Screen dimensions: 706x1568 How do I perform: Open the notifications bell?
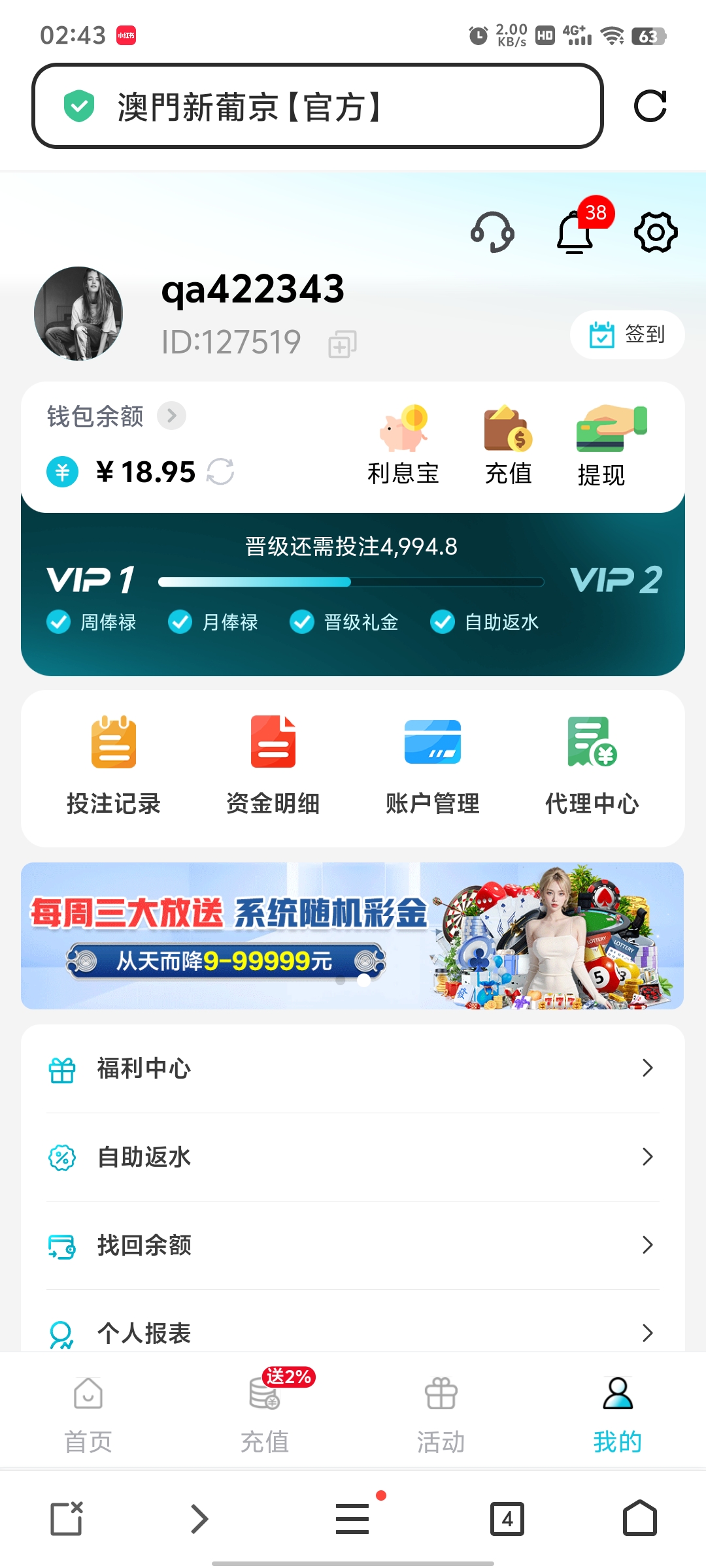coord(575,233)
